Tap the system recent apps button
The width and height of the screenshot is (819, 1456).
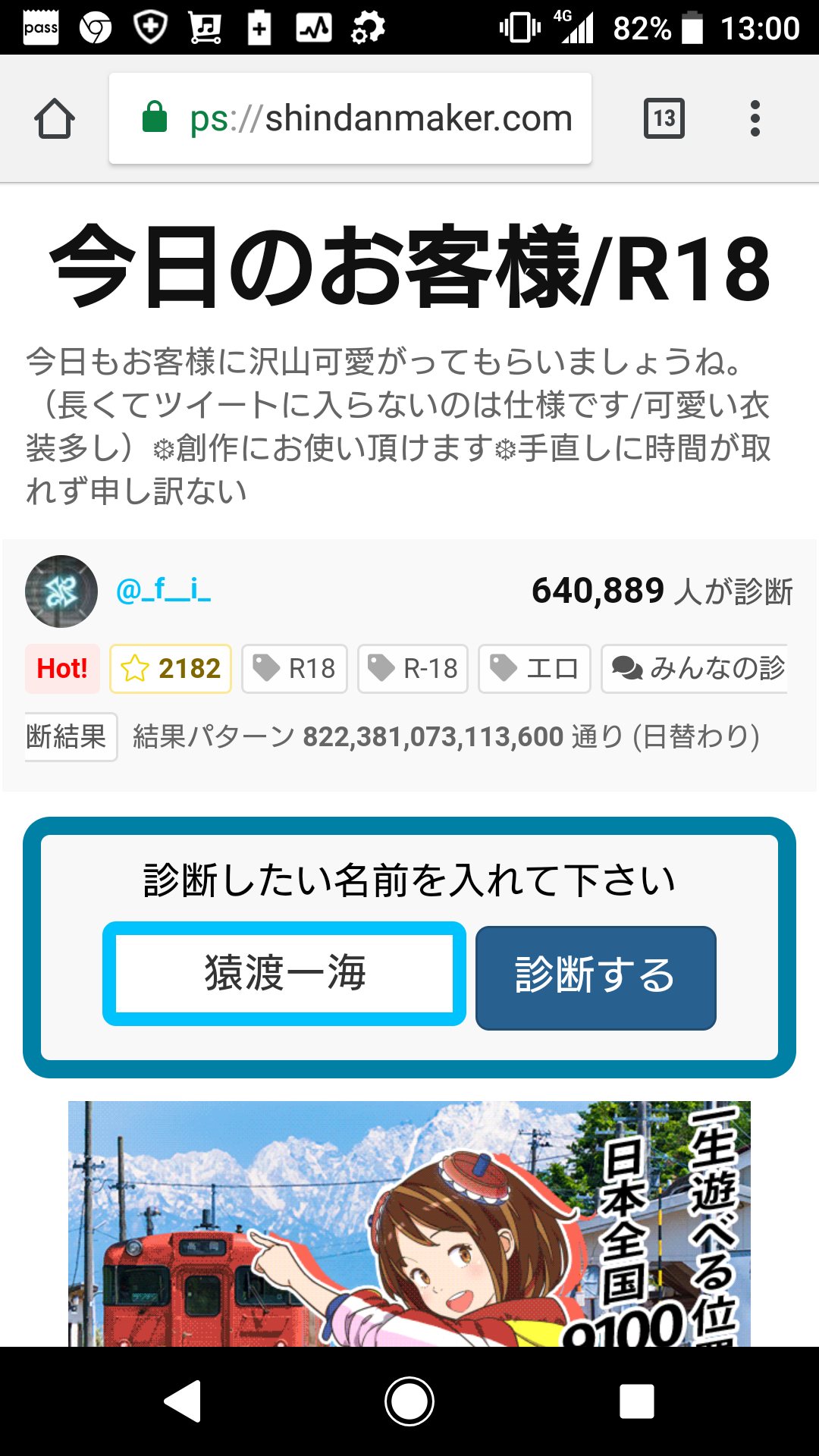pyautogui.click(x=636, y=1401)
